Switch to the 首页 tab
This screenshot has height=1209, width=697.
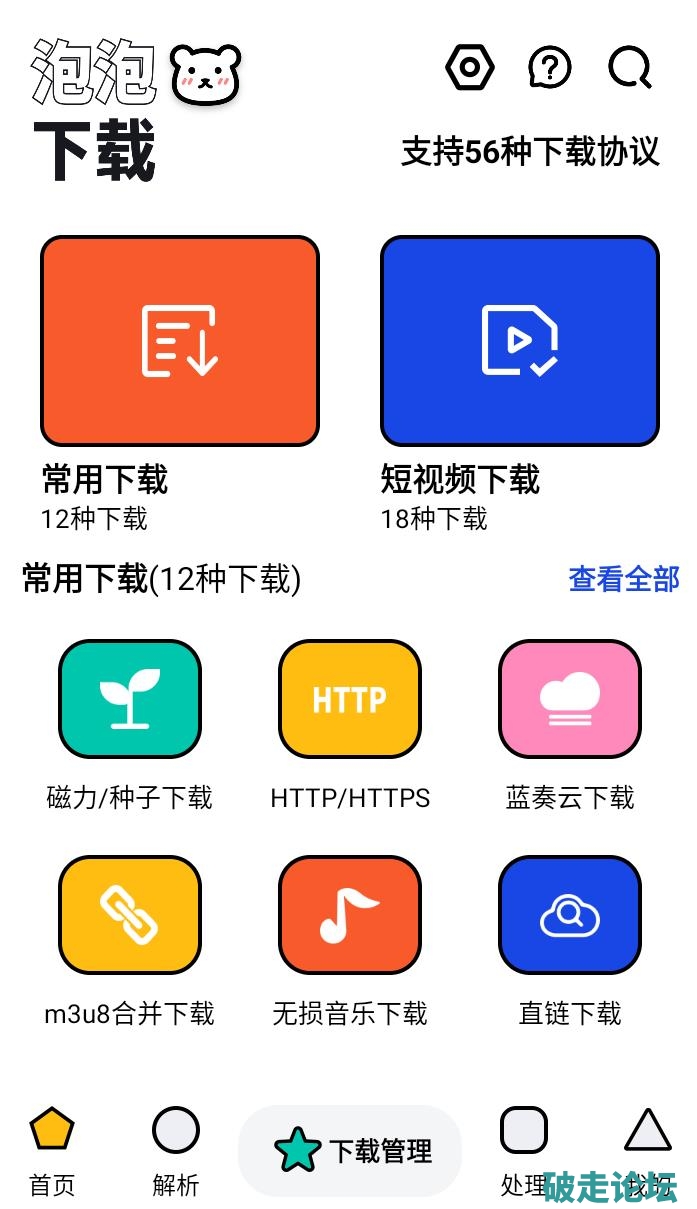[x=52, y=1150]
